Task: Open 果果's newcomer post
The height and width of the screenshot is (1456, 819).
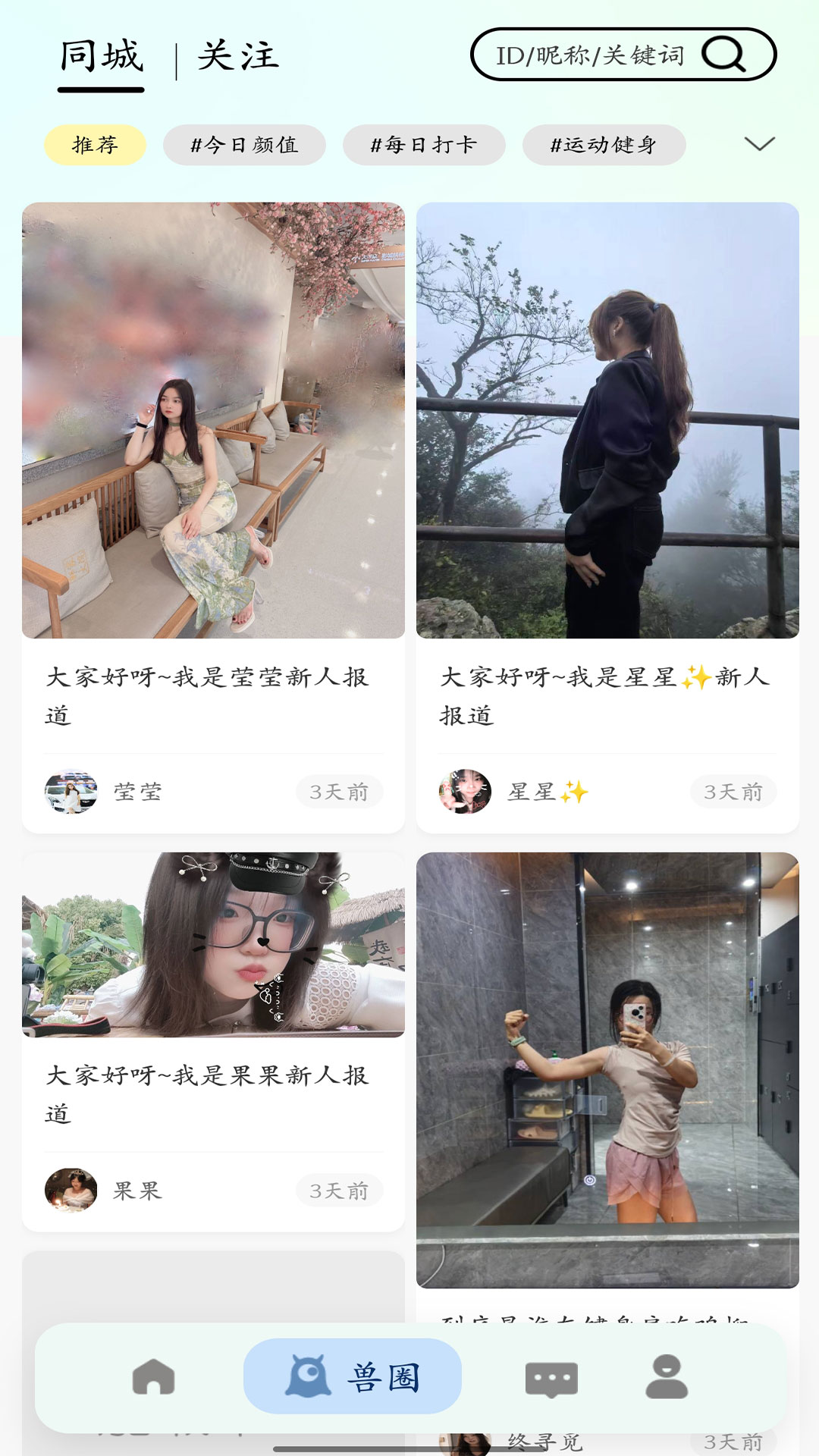Action: pos(213,945)
